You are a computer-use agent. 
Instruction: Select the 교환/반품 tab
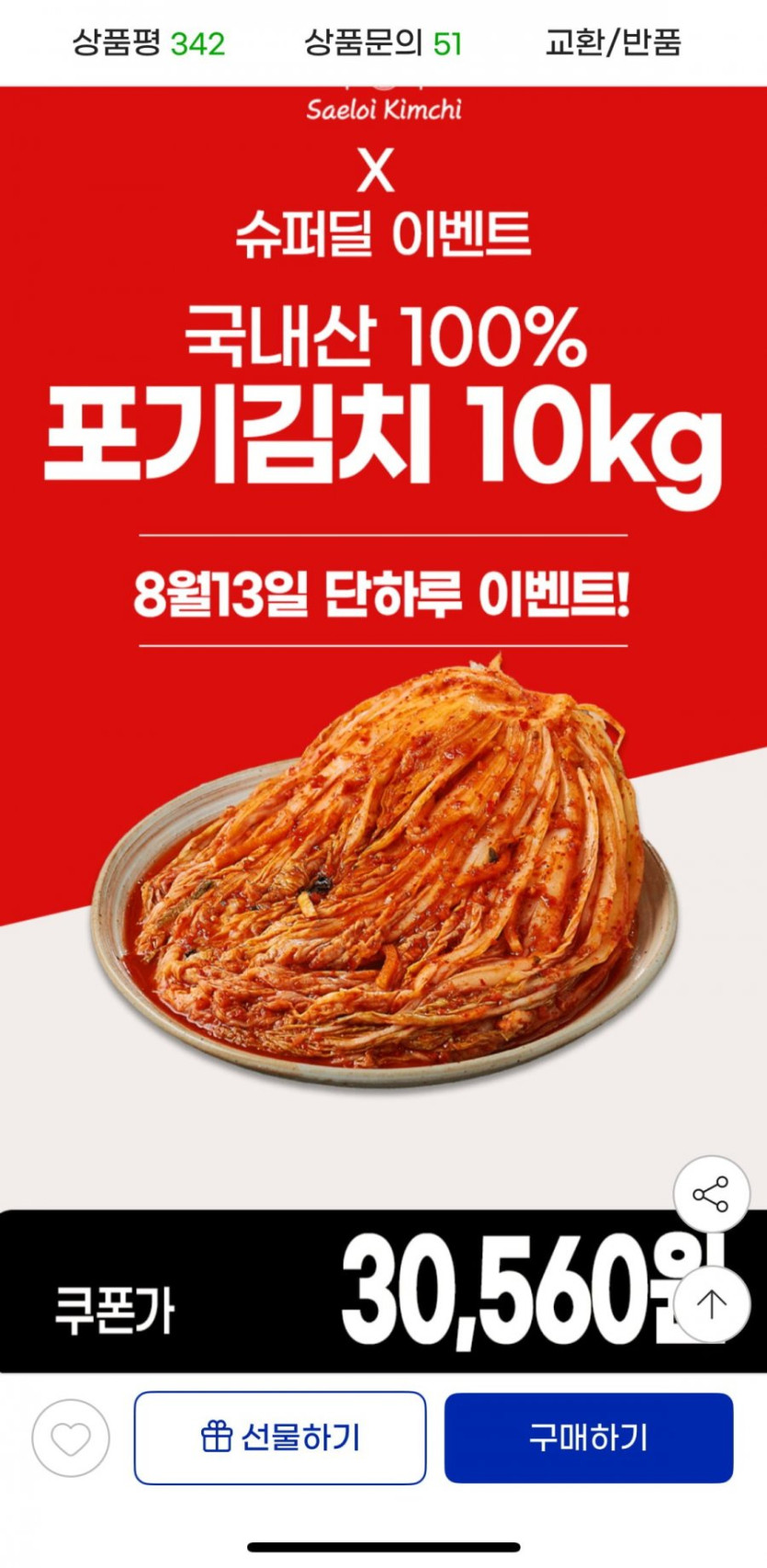tap(613, 43)
